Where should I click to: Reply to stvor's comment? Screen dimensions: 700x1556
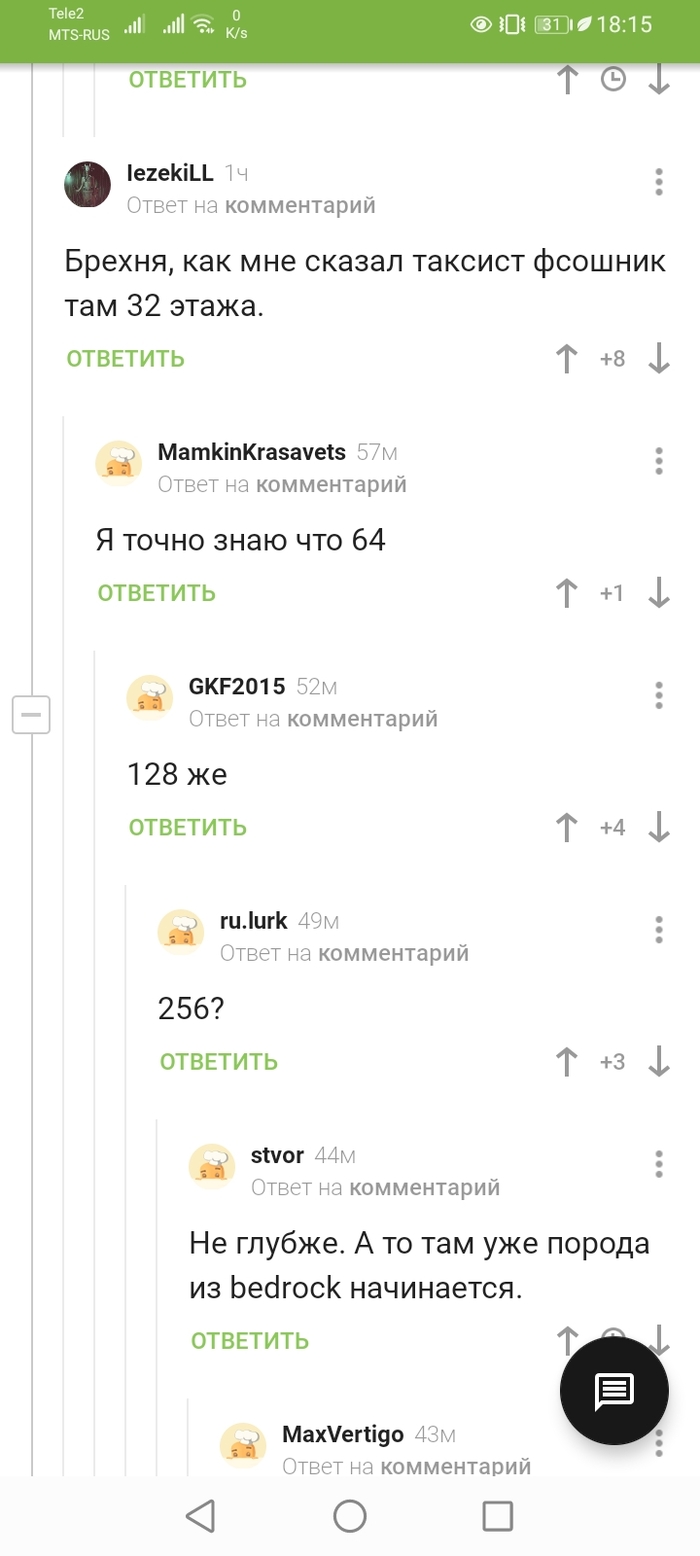click(x=250, y=1341)
